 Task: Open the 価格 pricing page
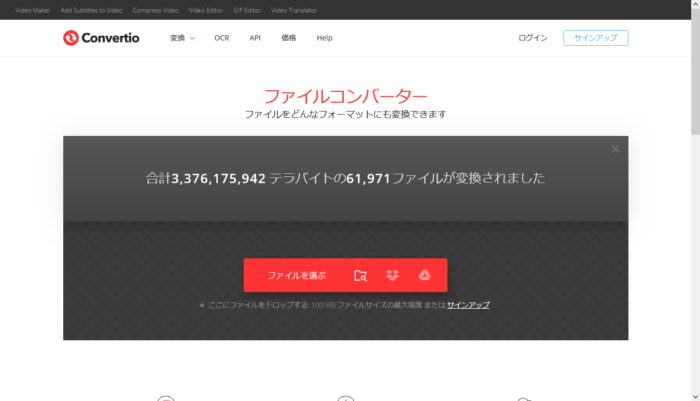pyautogui.click(x=289, y=38)
